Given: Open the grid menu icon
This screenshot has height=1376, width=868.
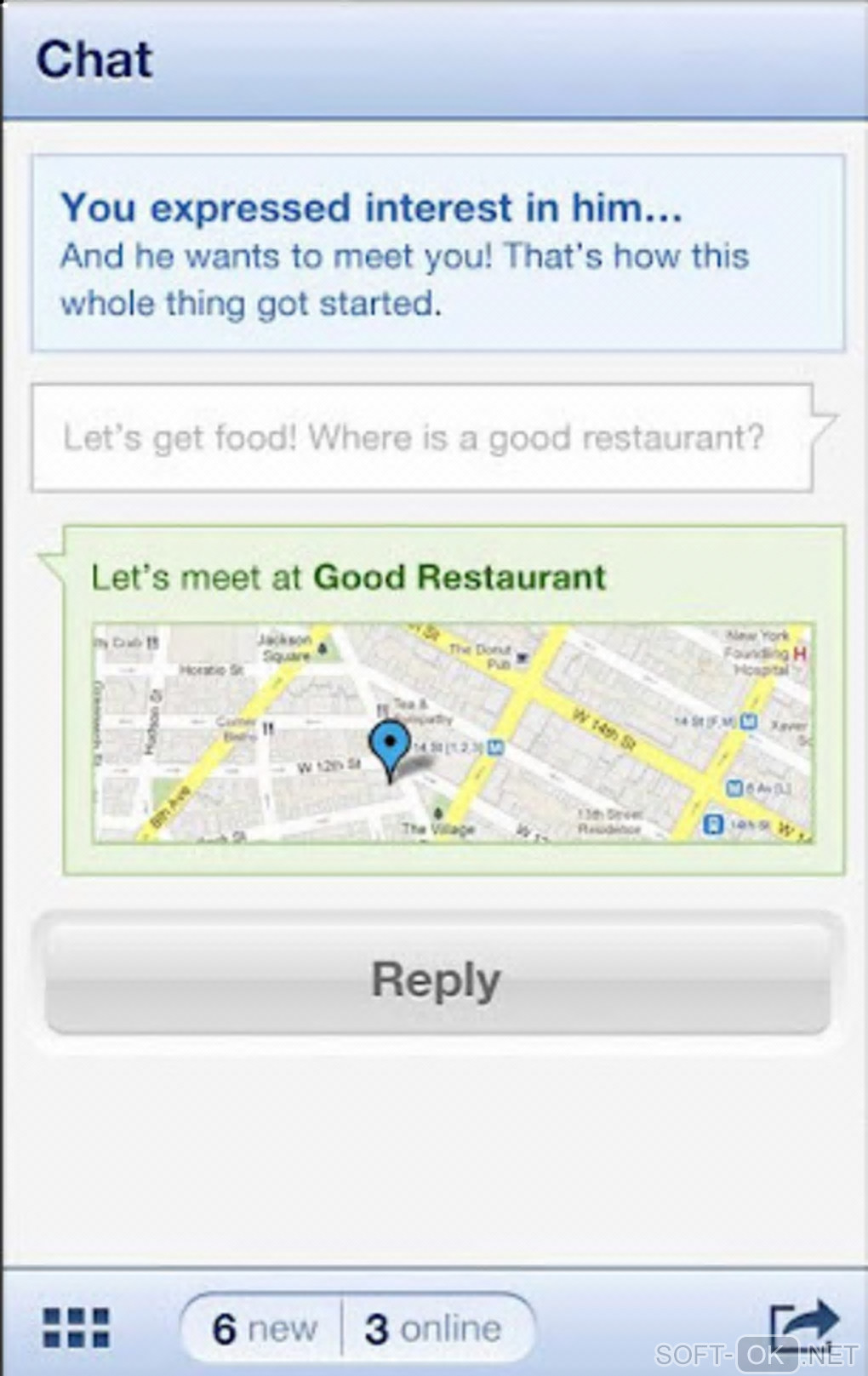Looking at the screenshot, I should click(x=77, y=1327).
